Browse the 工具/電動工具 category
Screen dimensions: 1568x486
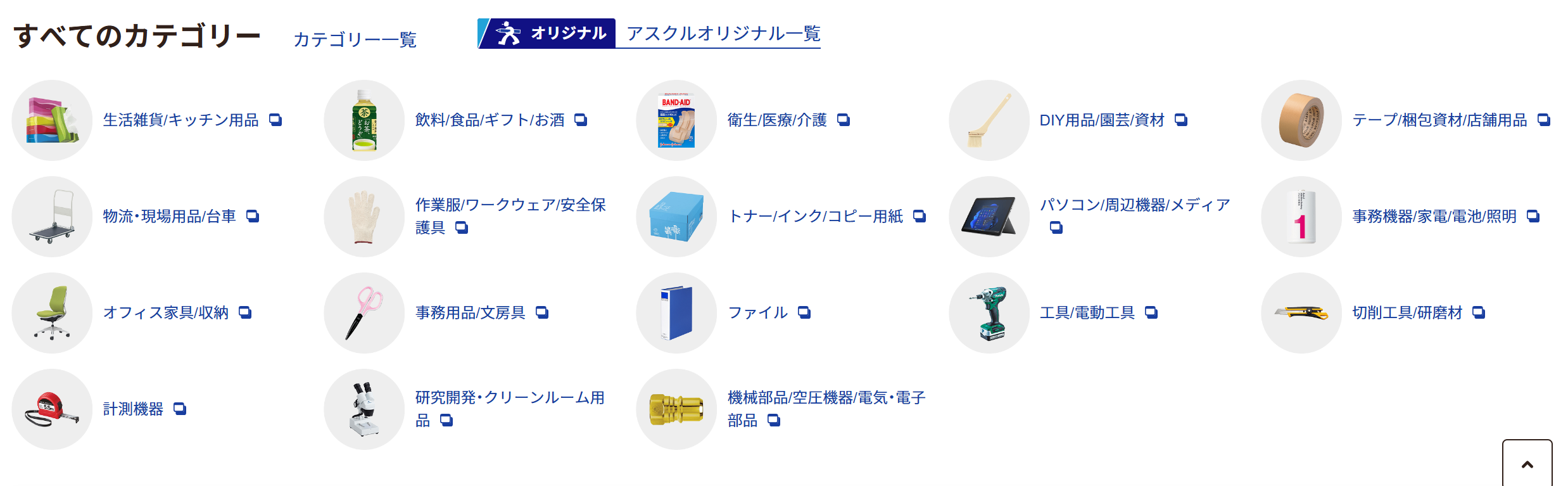pyautogui.click(x=1087, y=313)
